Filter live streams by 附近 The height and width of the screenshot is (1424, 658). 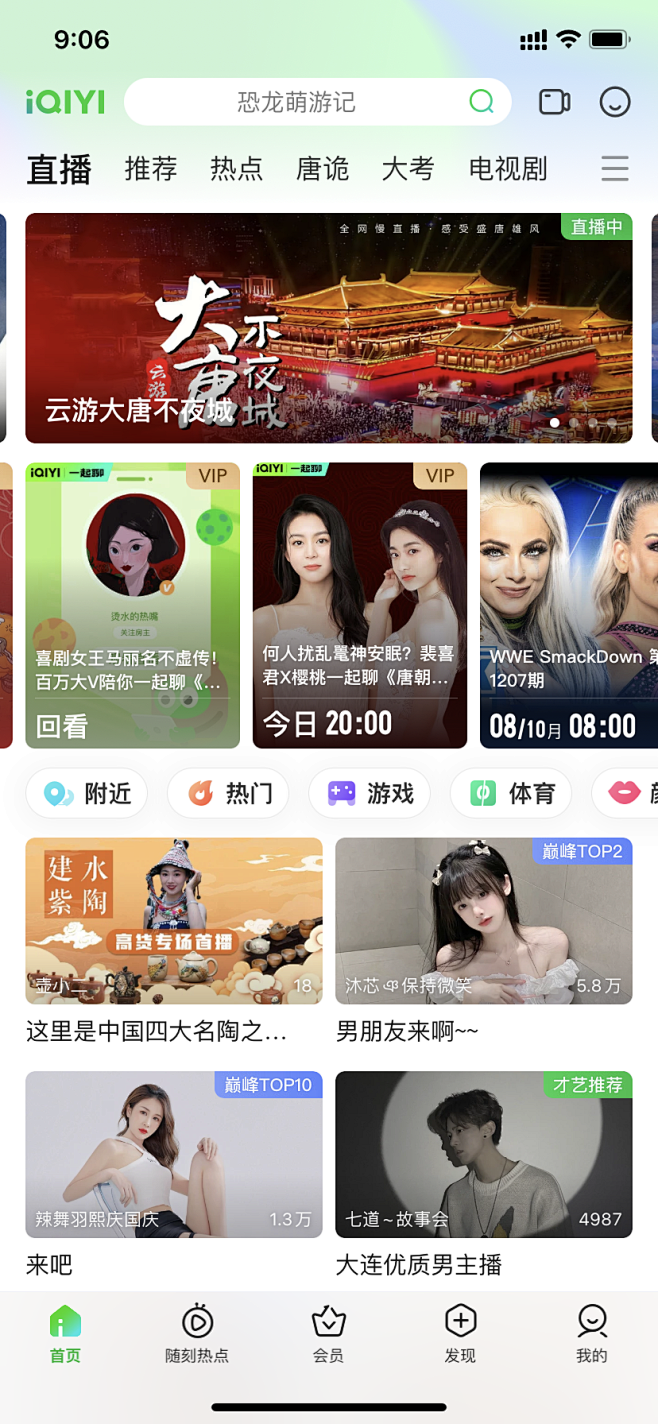pos(87,793)
